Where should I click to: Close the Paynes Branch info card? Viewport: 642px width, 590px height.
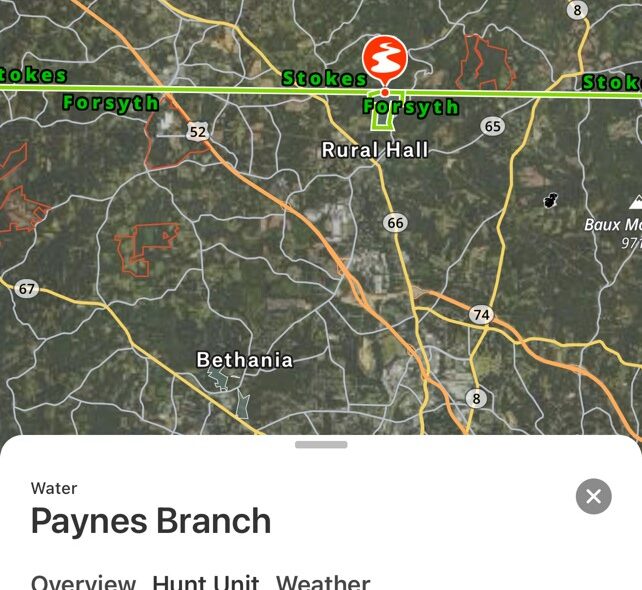coord(593,496)
